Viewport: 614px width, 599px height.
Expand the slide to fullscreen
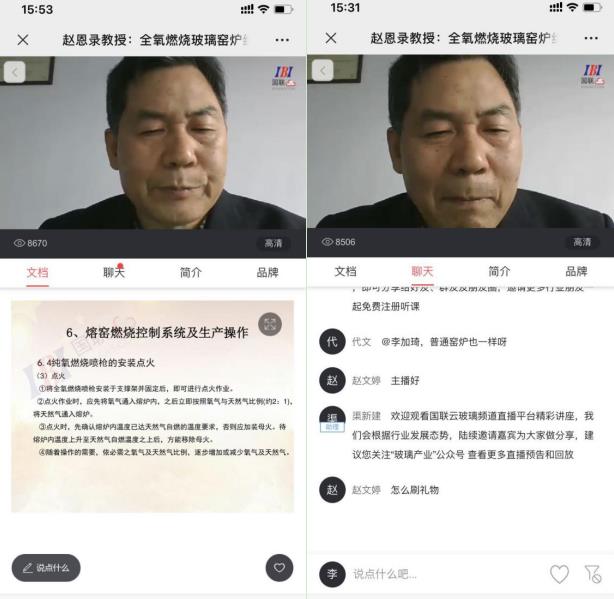coord(269,324)
